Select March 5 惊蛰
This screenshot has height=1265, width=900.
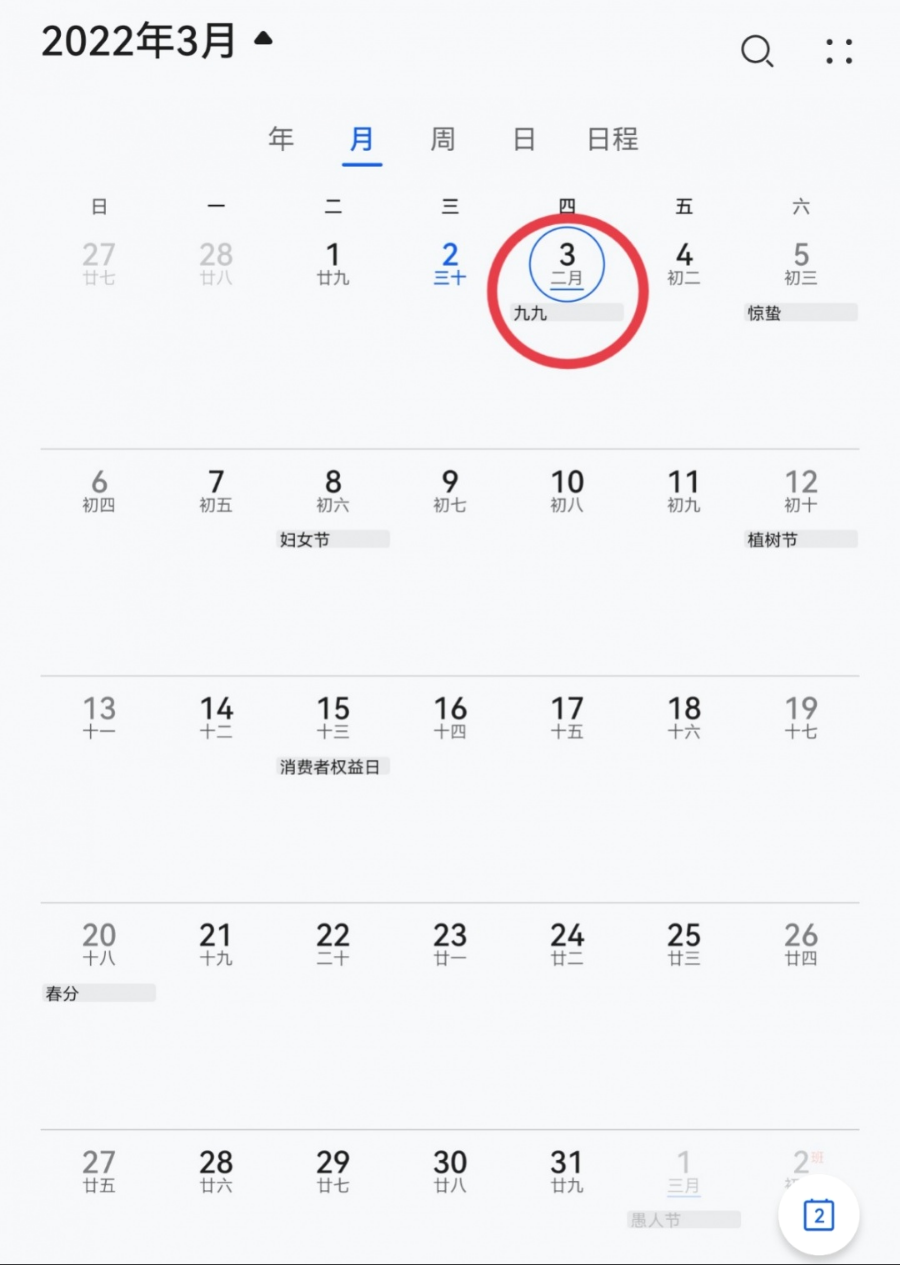point(800,265)
